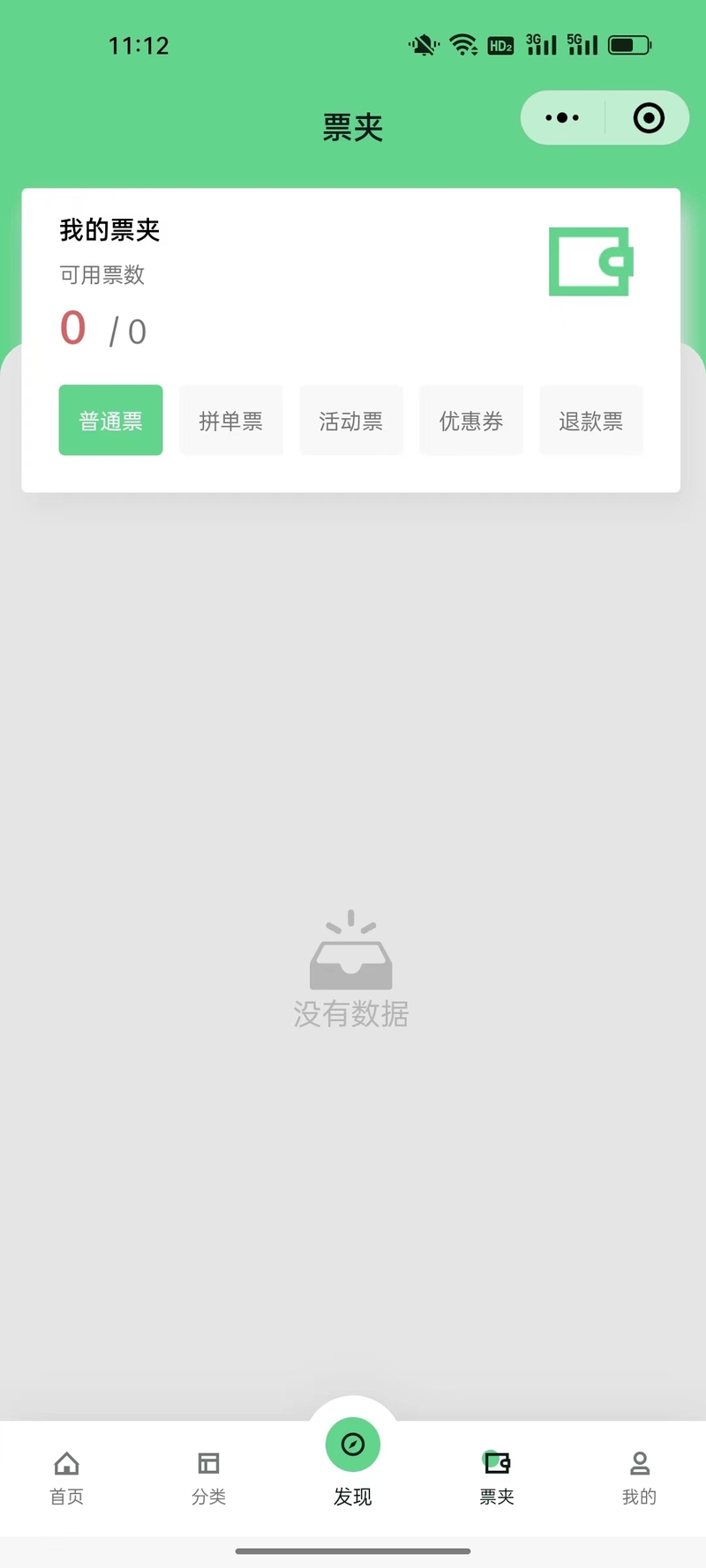Switch to the 拼单票 ticket filter
706x1568 pixels.
(x=231, y=421)
